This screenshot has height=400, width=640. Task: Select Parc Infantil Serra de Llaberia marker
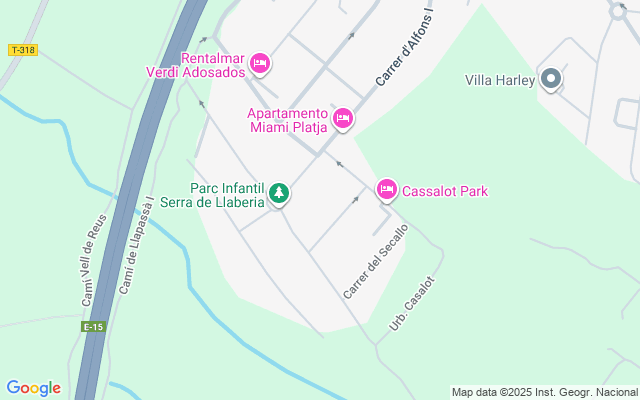pyautogui.click(x=280, y=194)
